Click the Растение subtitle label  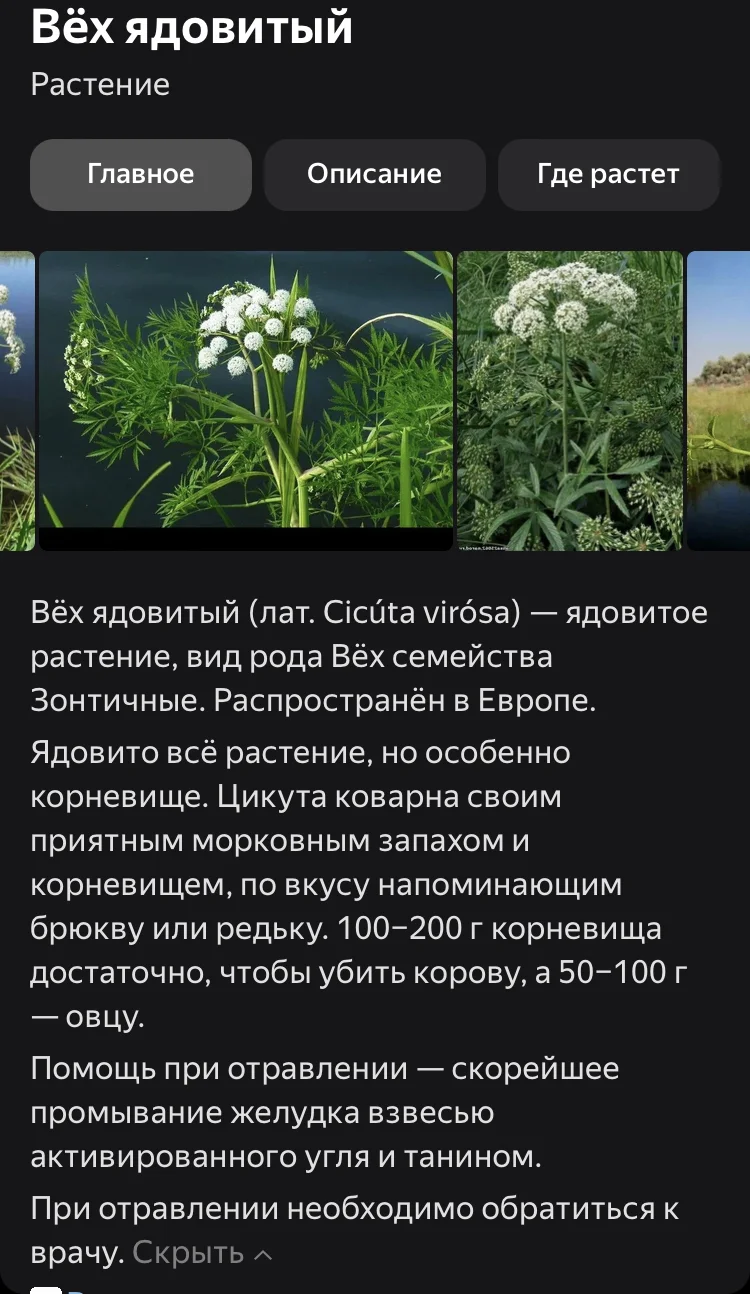point(100,86)
